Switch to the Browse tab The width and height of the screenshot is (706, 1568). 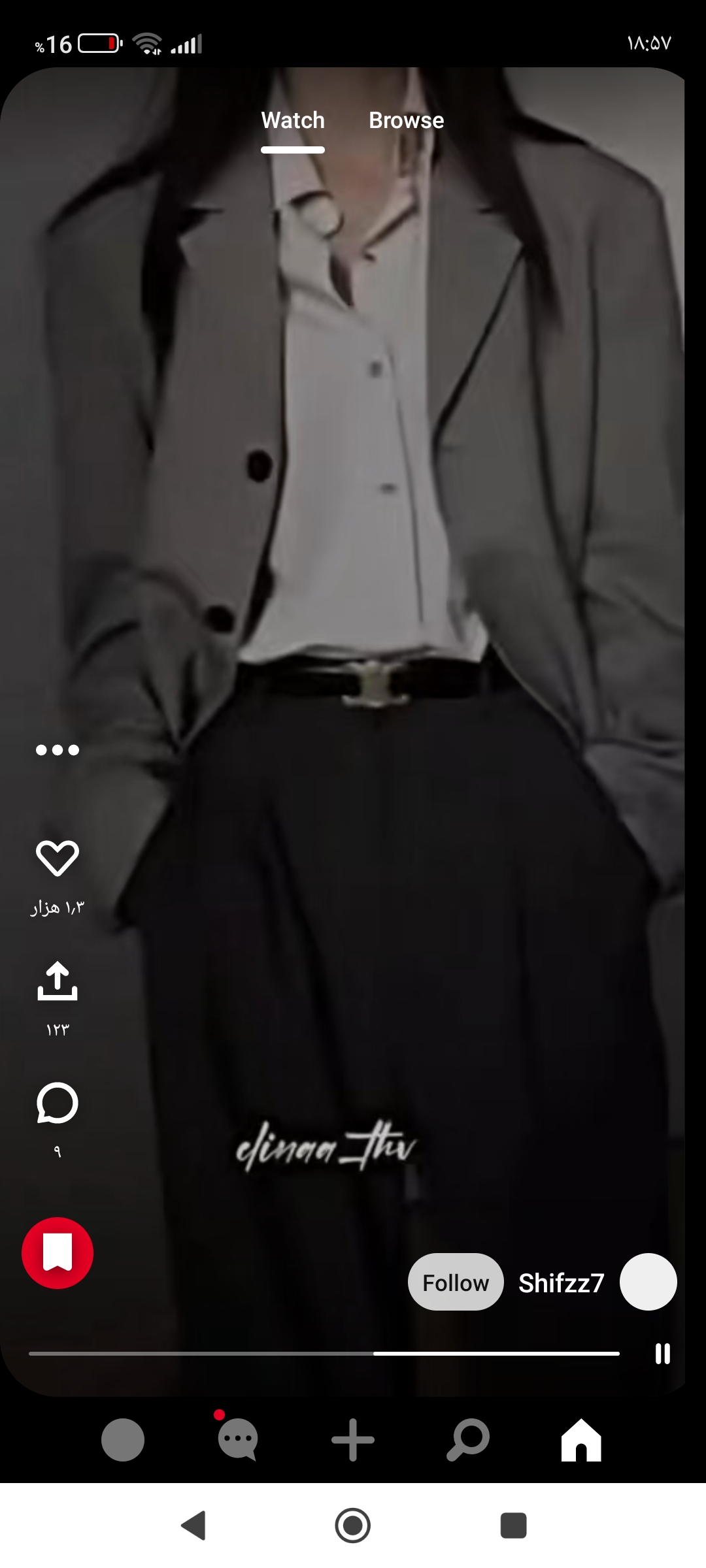click(x=406, y=121)
